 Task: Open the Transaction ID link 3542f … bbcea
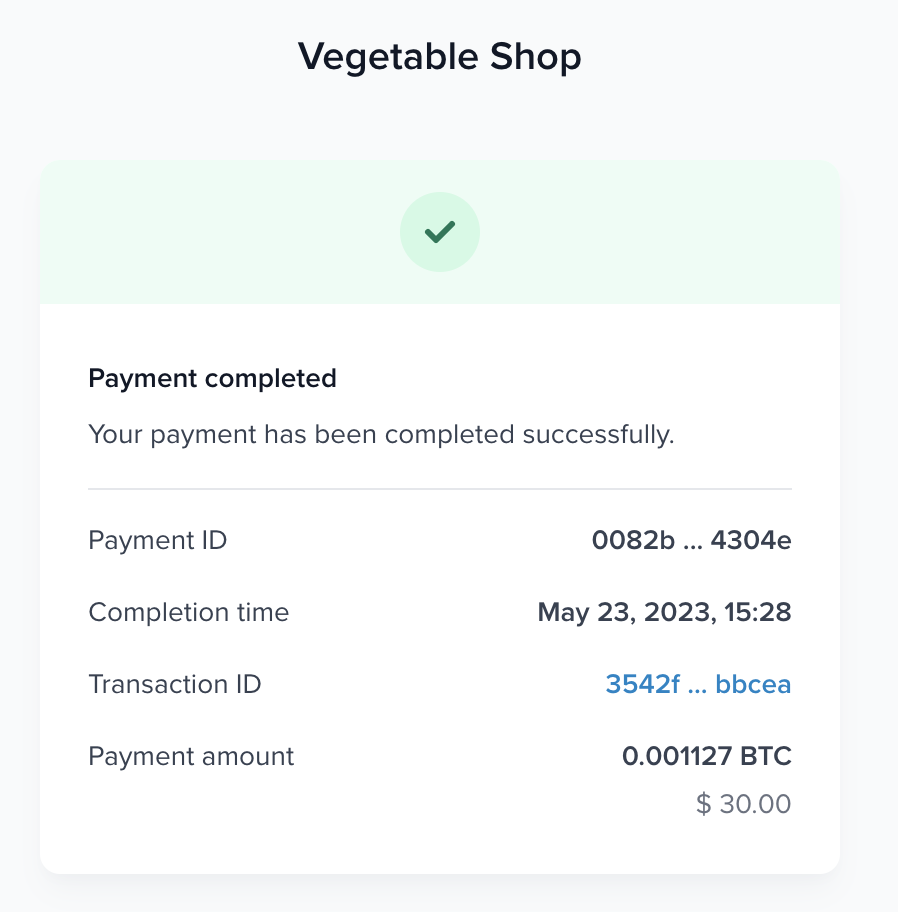(x=698, y=684)
